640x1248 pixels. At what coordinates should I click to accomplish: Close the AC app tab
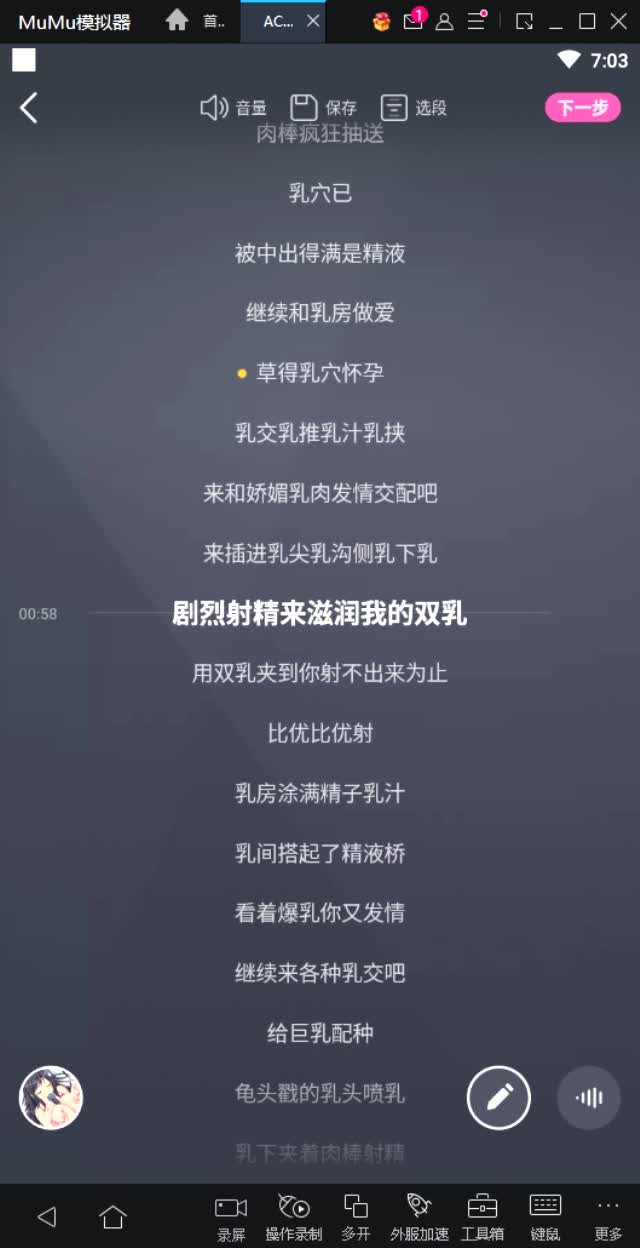pos(314,21)
